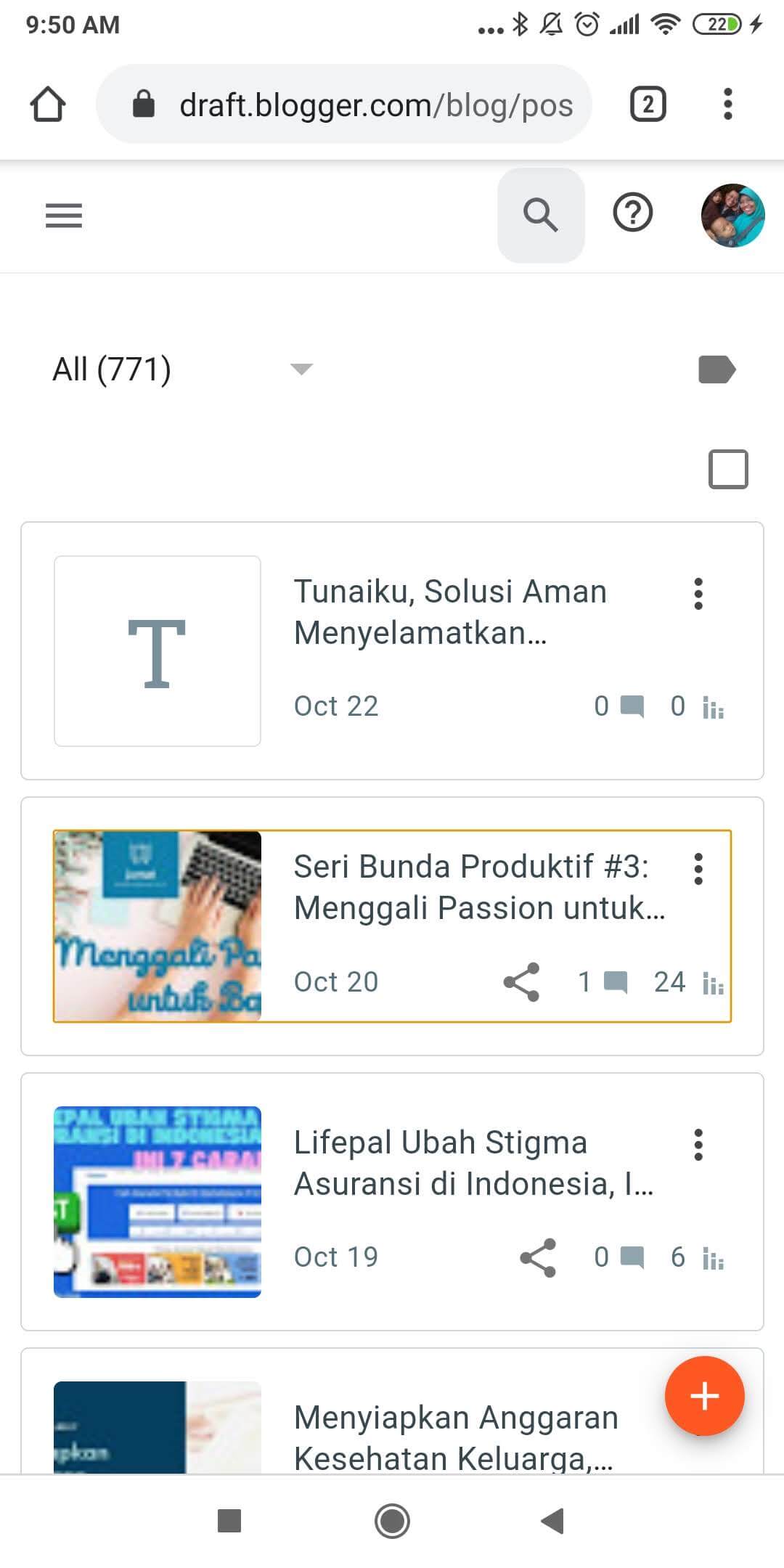Open options for Seri Bunda Produktif post
The width and height of the screenshot is (784, 1568).
(698, 869)
